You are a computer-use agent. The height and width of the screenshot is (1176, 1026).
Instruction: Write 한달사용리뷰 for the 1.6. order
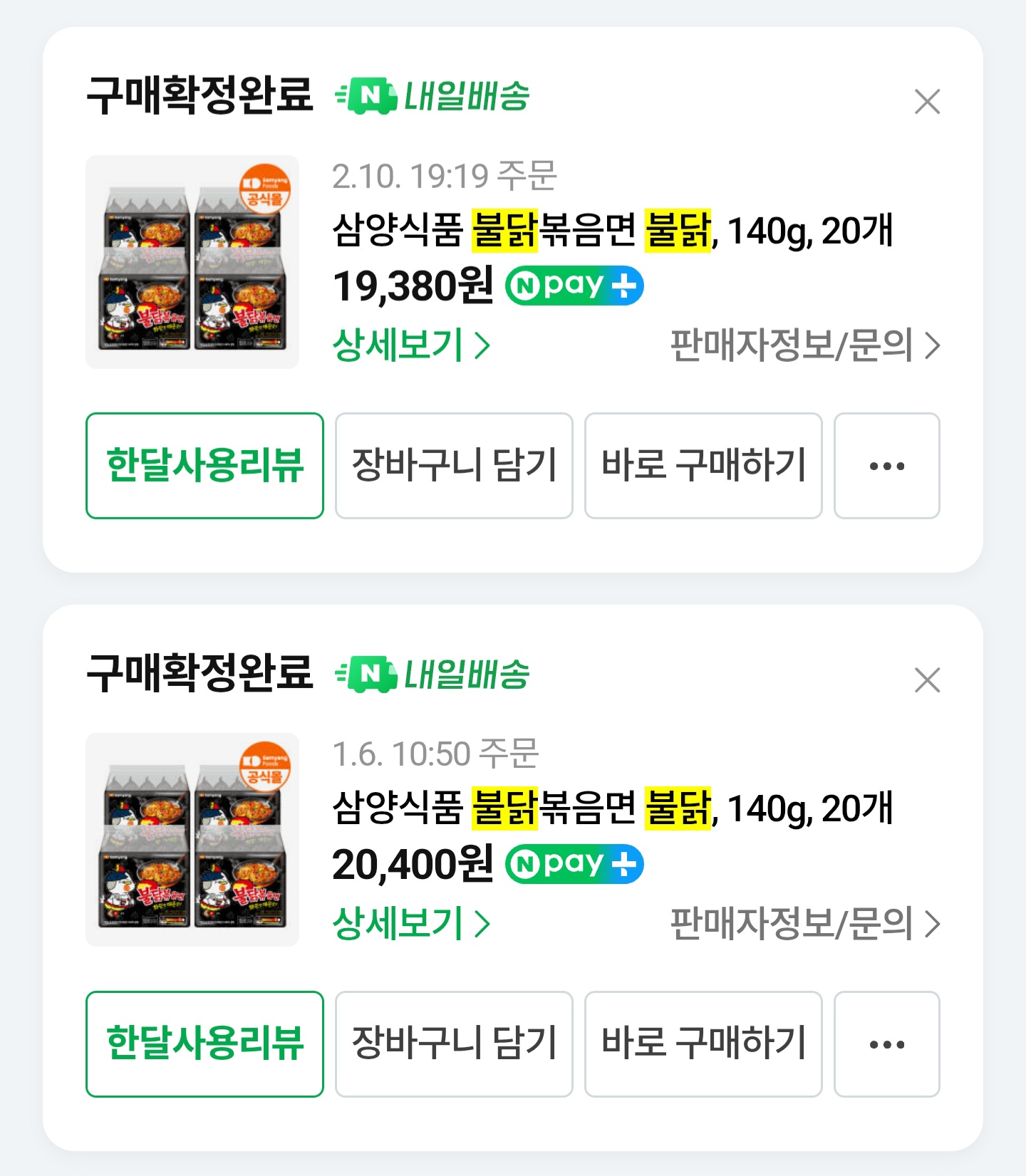pyautogui.click(x=204, y=1044)
